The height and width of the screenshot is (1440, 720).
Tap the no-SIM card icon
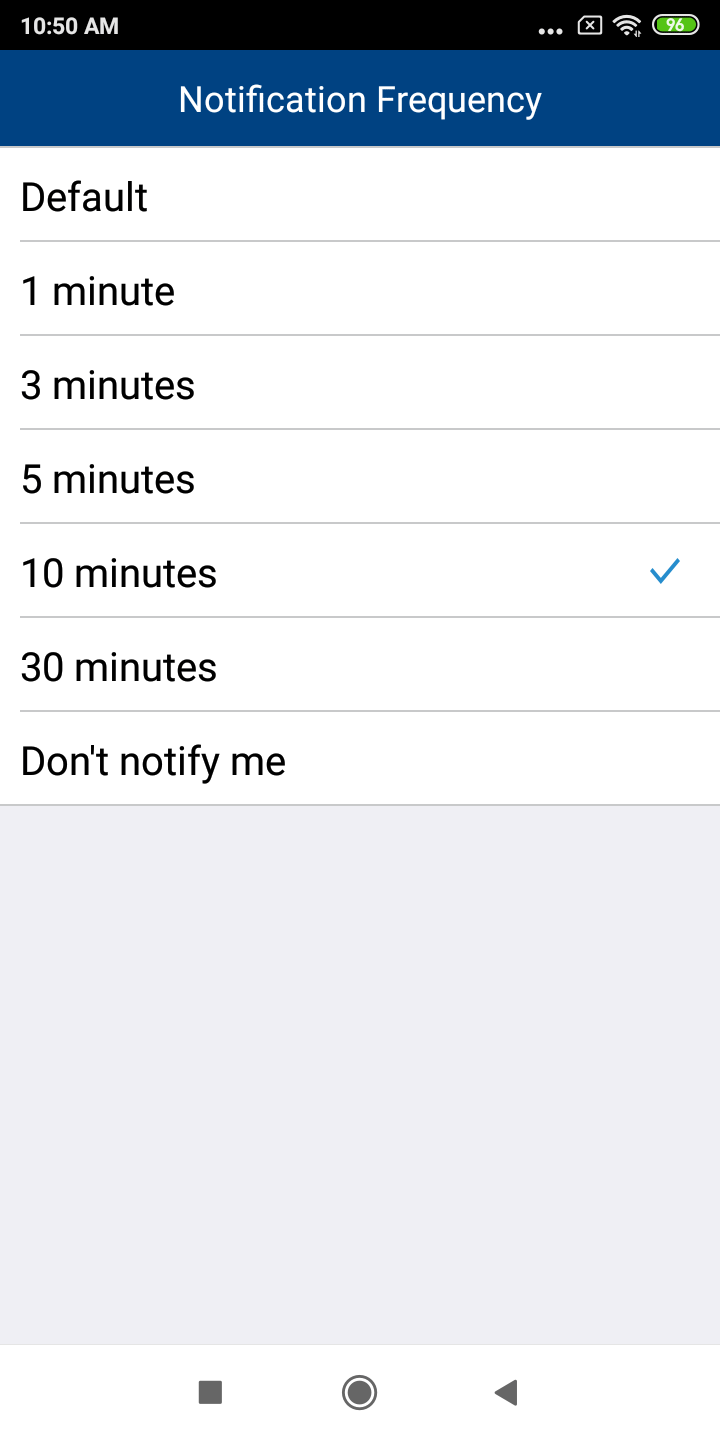click(x=589, y=26)
